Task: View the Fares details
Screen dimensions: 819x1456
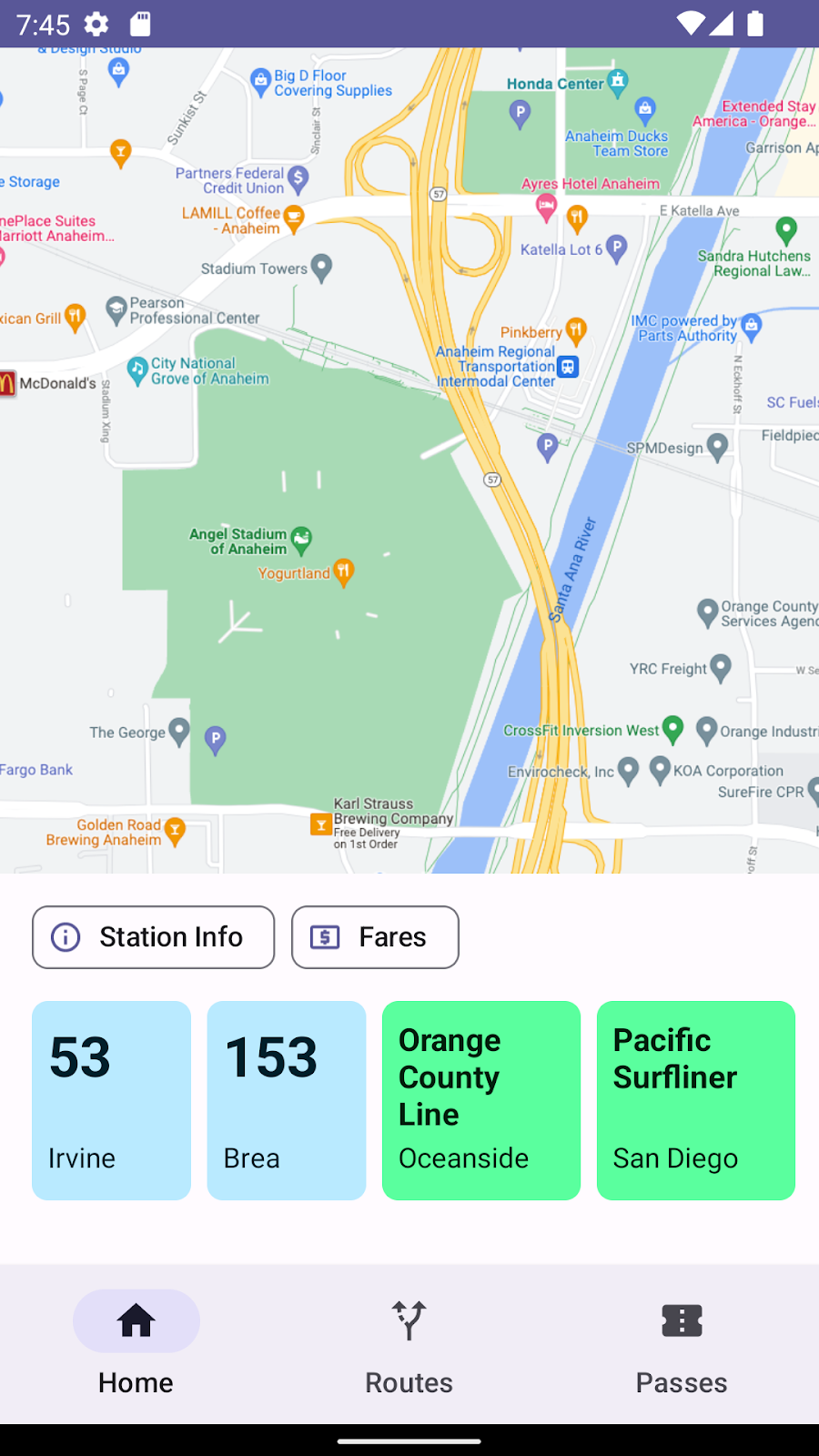Action: click(375, 937)
